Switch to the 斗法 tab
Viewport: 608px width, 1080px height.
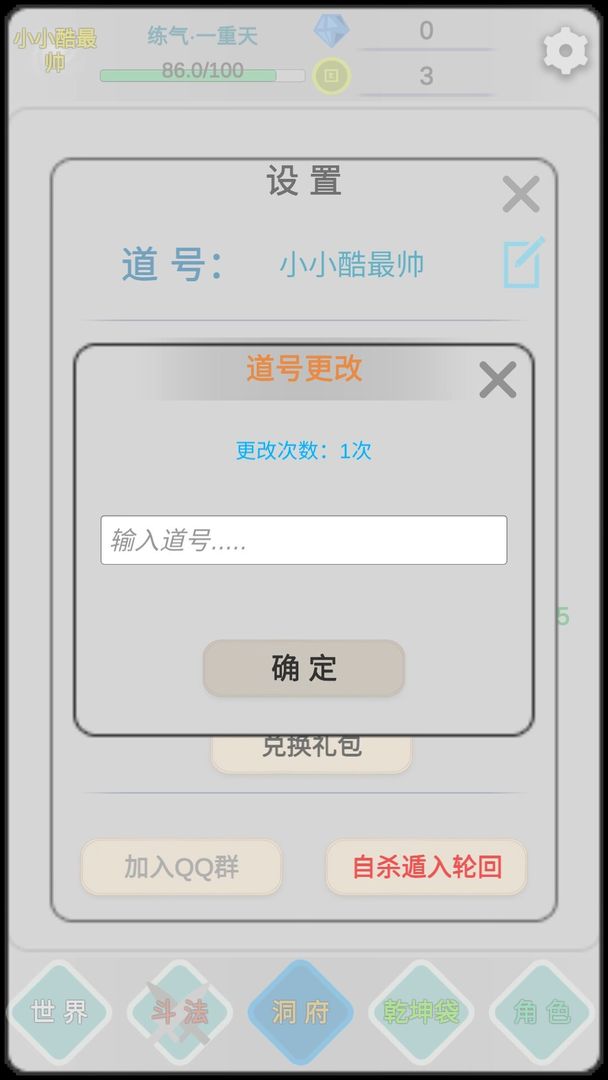[180, 1012]
